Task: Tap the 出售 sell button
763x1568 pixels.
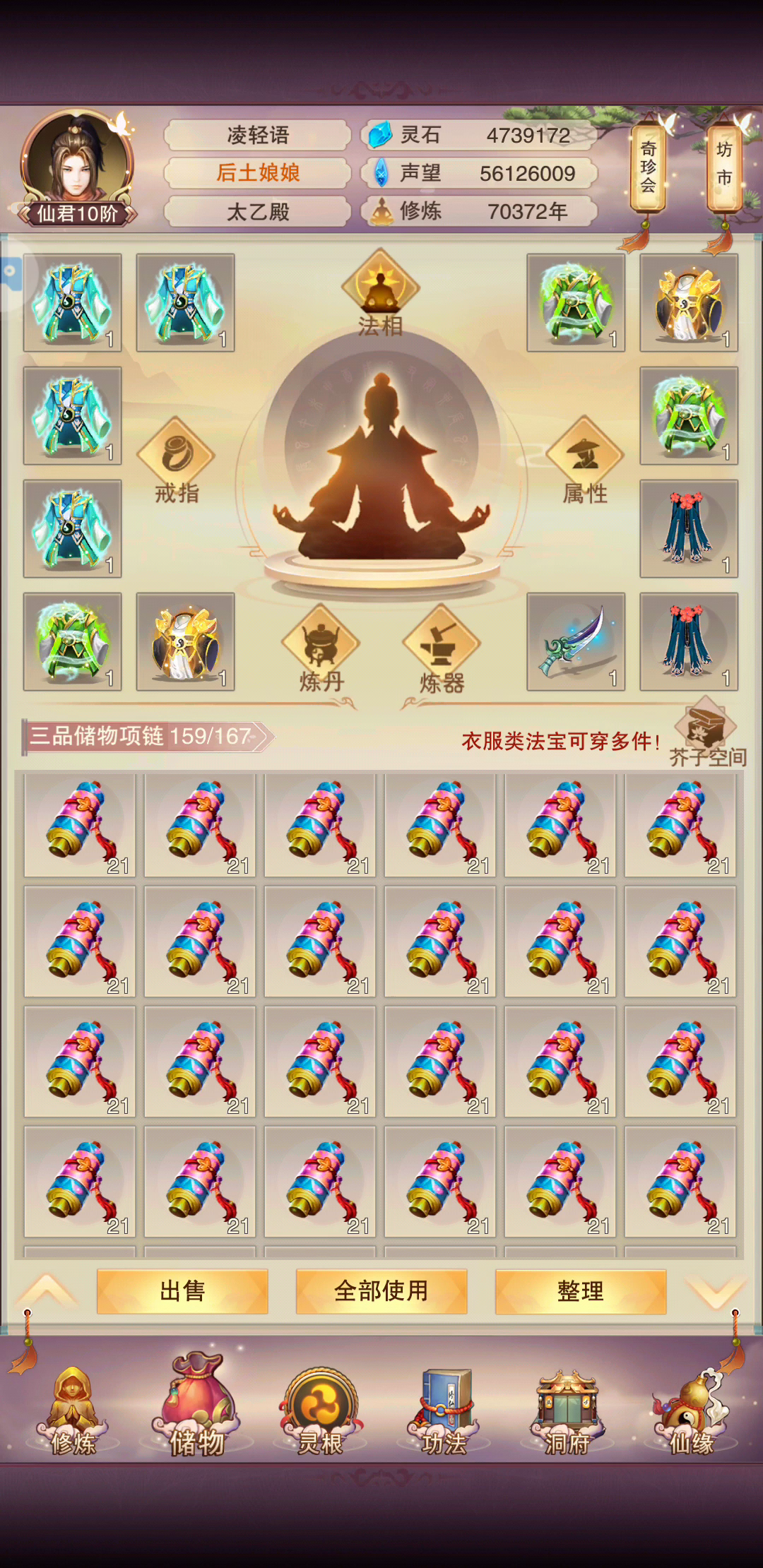Action: (x=182, y=1291)
